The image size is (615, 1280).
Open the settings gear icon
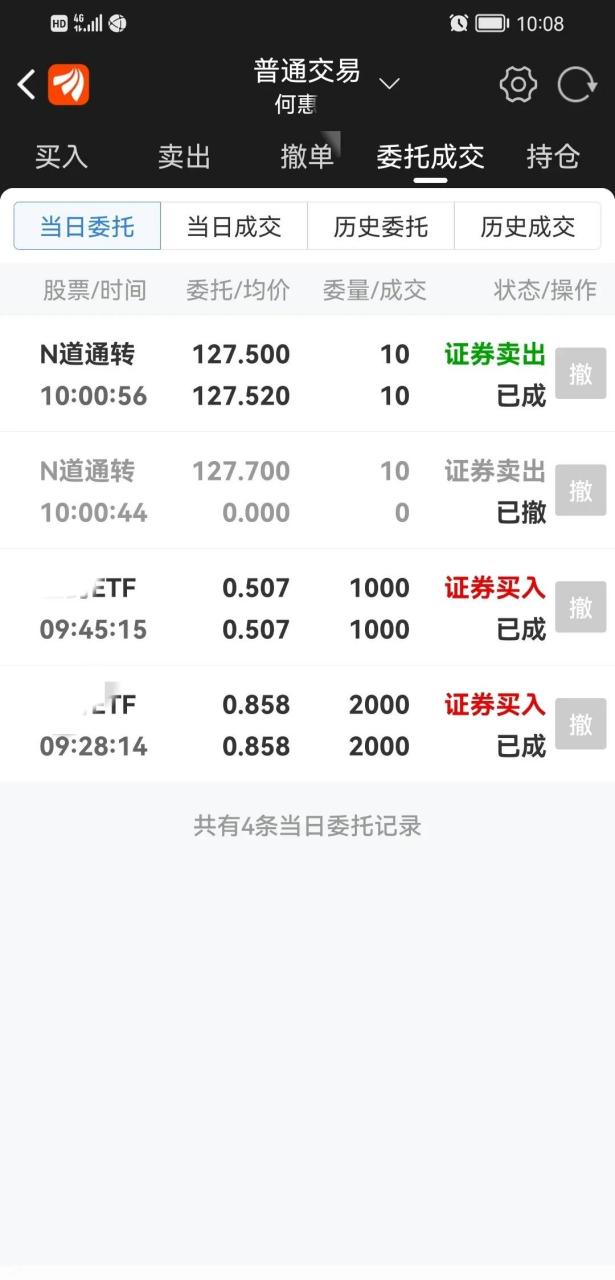click(x=518, y=85)
